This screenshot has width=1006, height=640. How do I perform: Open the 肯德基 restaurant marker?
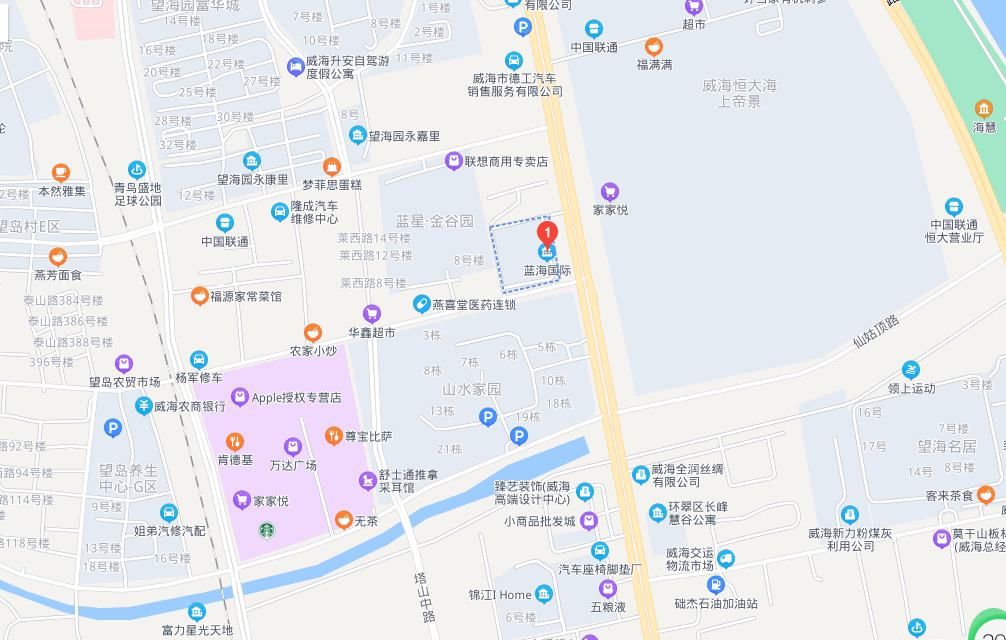coord(234,441)
